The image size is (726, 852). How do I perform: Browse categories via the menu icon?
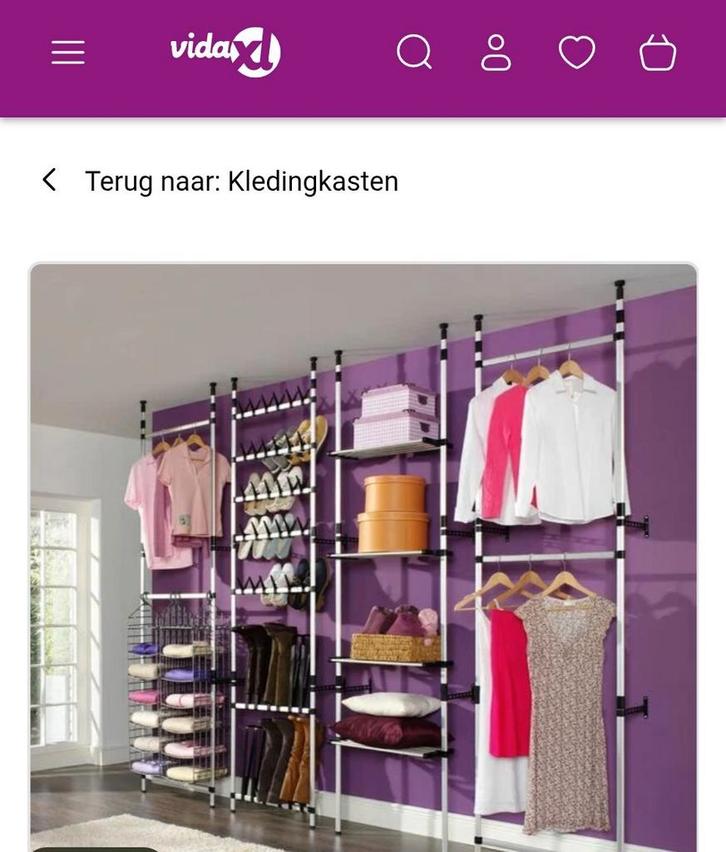tap(67, 51)
